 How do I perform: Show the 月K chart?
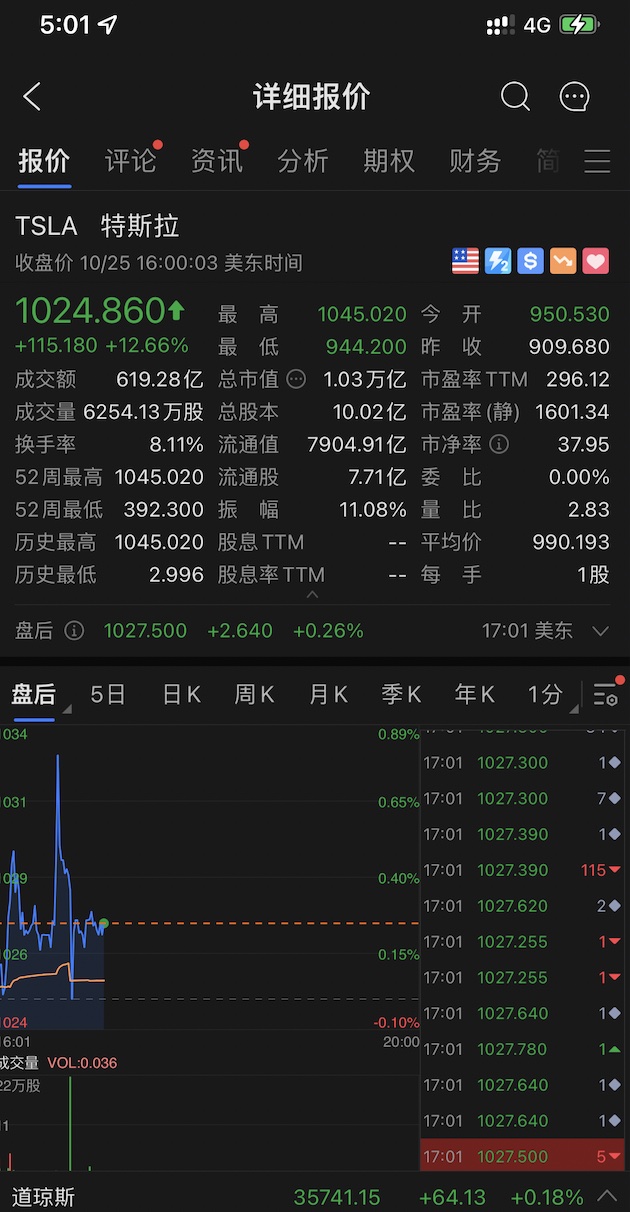(328, 695)
